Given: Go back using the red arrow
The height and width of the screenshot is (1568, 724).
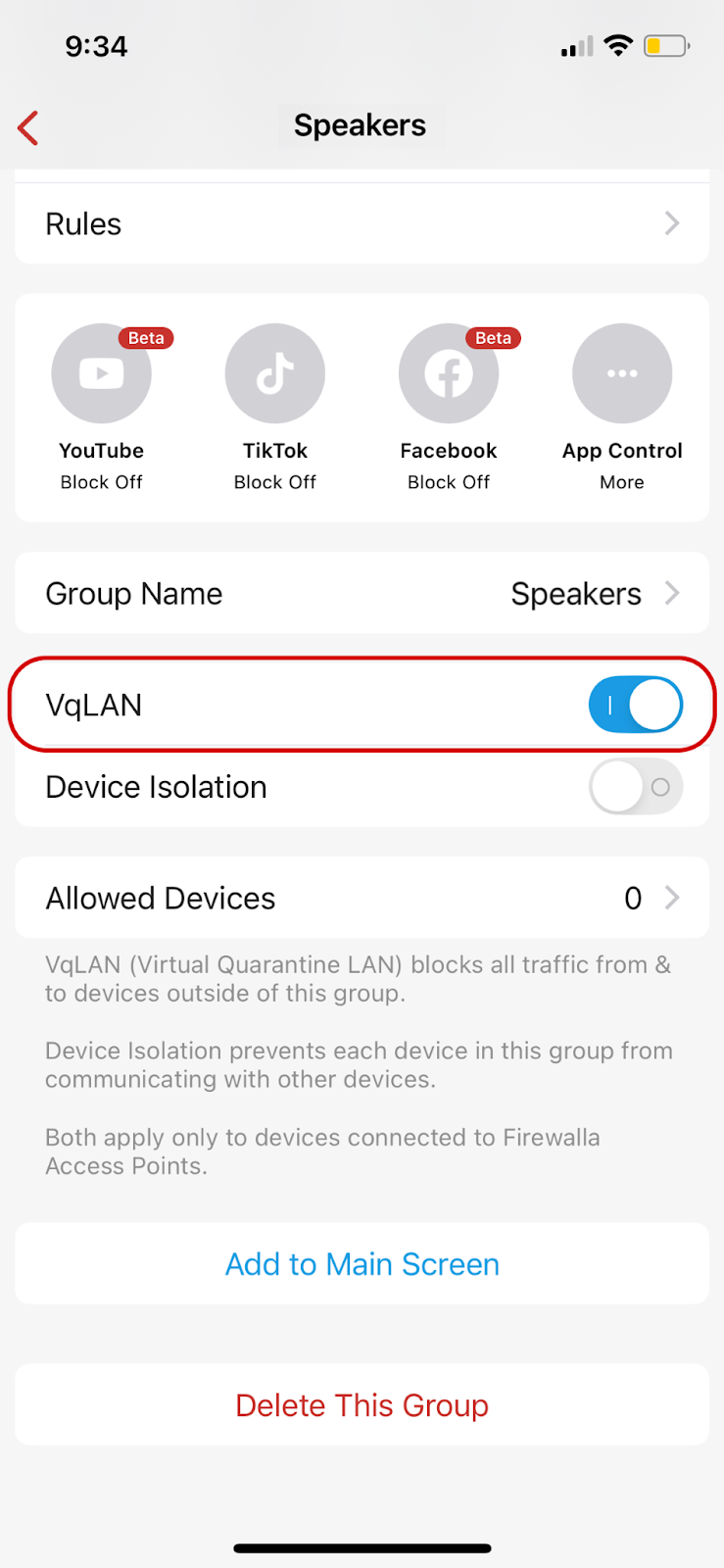Looking at the screenshot, I should pyautogui.click(x=29, y=127).
